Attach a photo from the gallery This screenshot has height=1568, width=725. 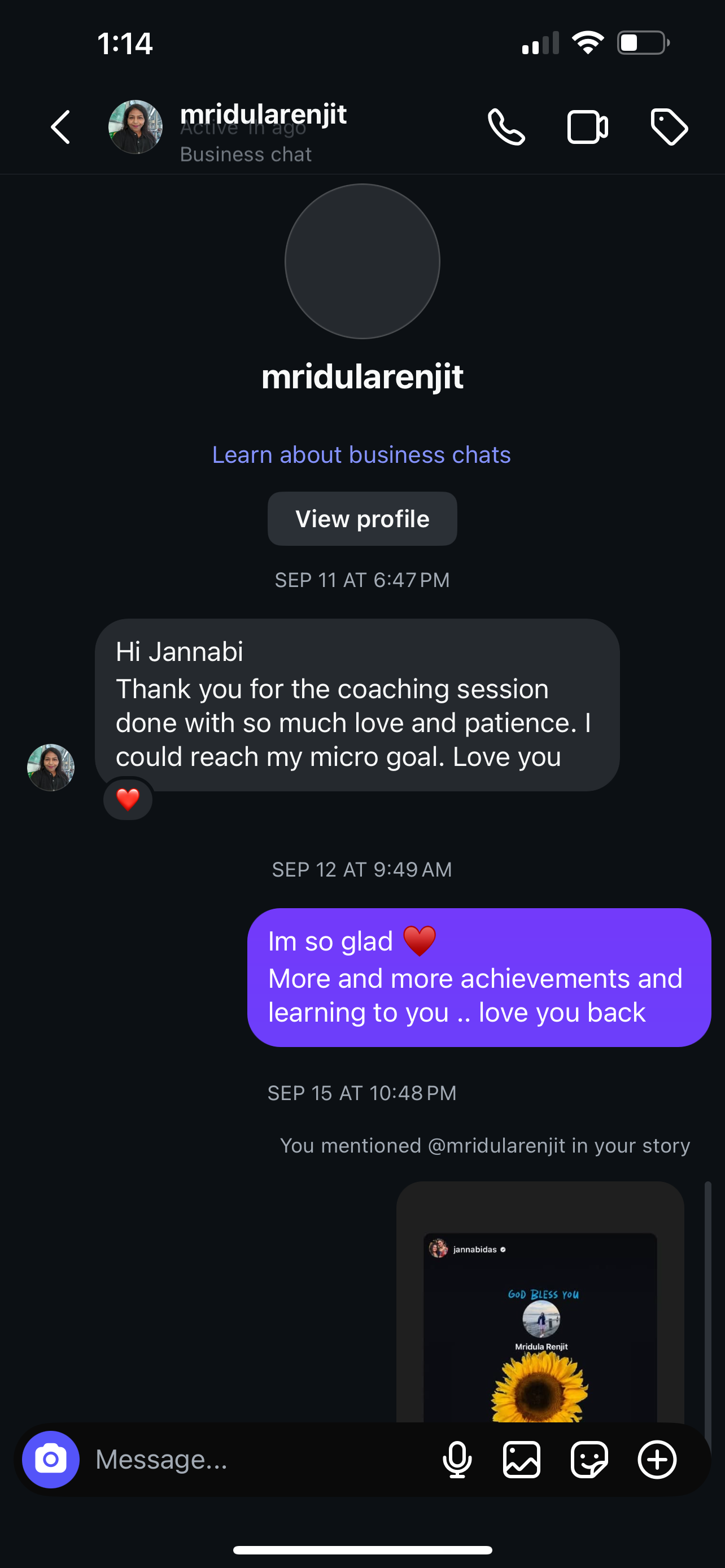point(522,1459)
